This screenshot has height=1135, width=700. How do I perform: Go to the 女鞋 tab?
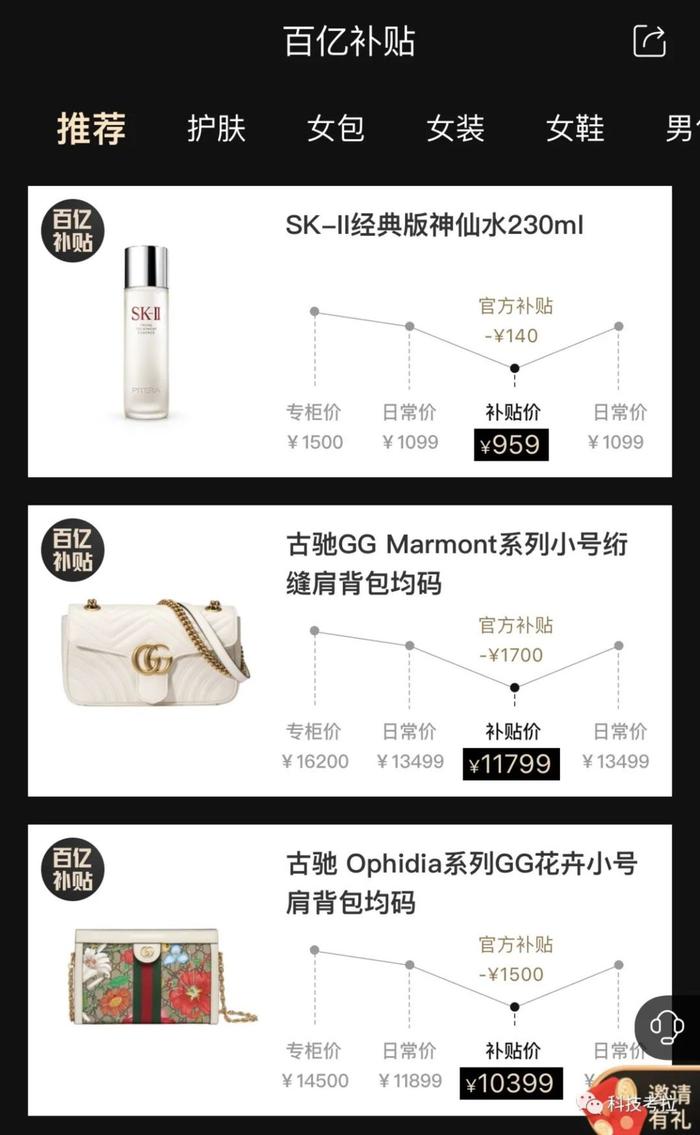pyautogui.click(x=575, y=129)
